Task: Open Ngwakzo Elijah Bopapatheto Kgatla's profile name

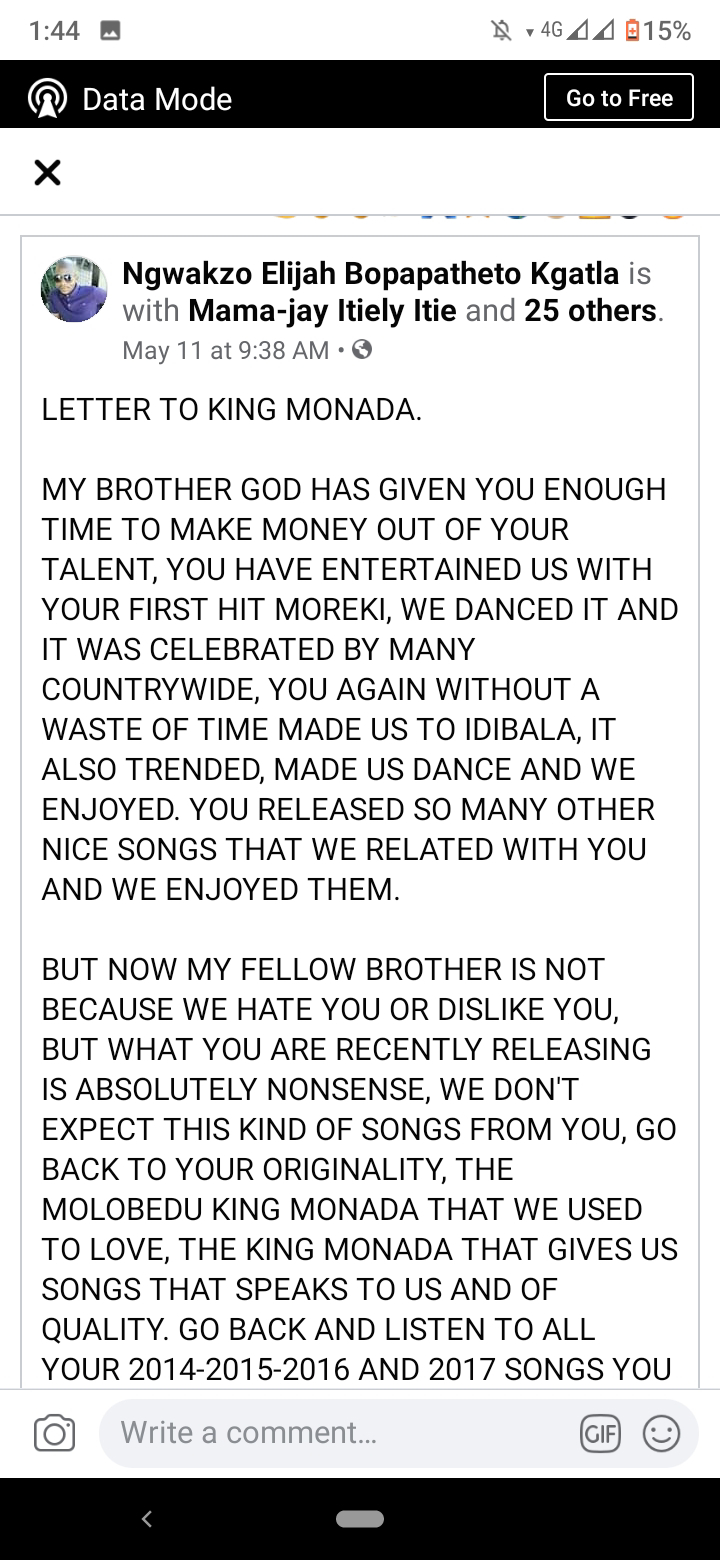Action: coord(370,272)
